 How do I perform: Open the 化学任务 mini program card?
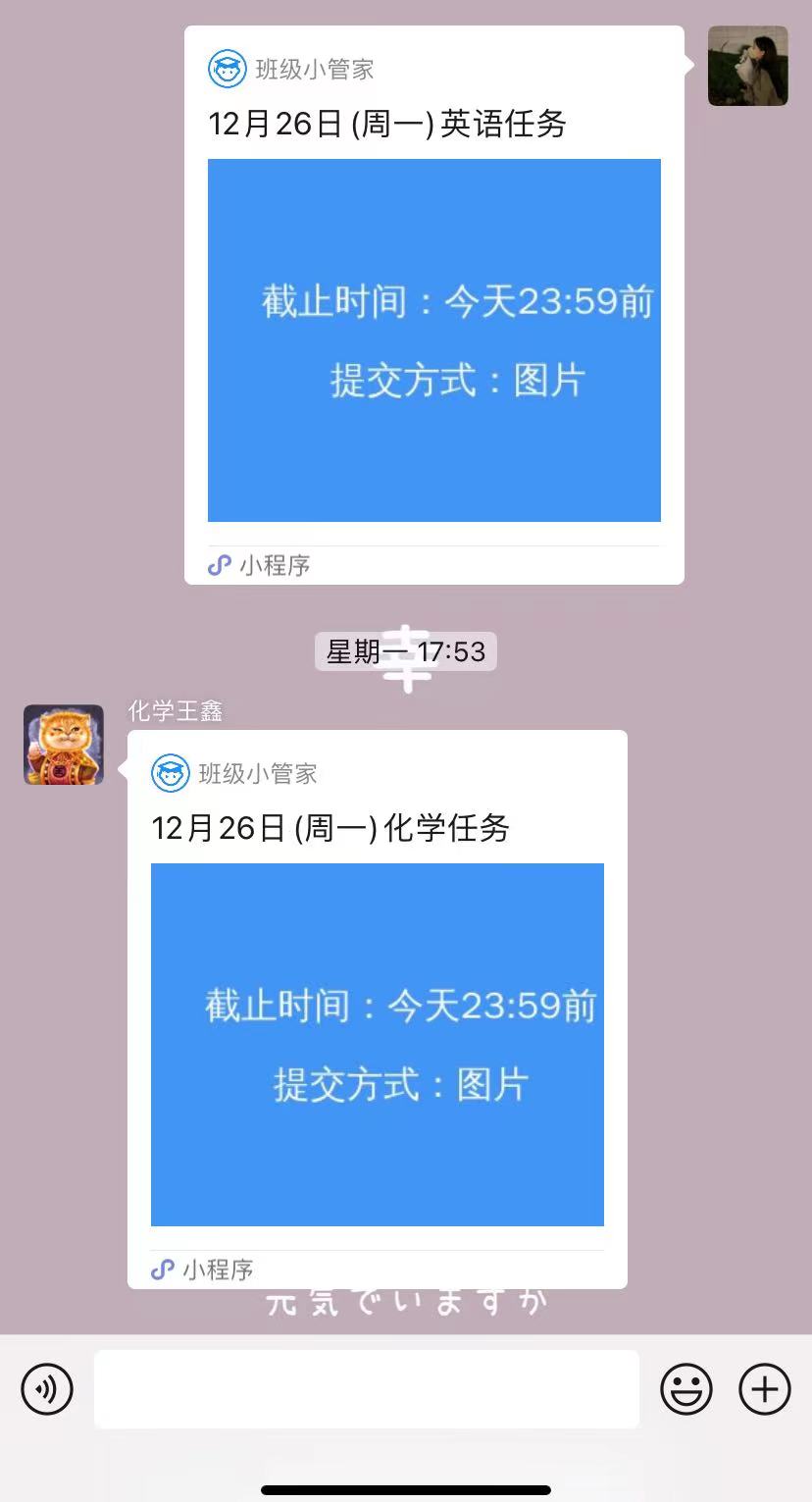point(377,1044)
